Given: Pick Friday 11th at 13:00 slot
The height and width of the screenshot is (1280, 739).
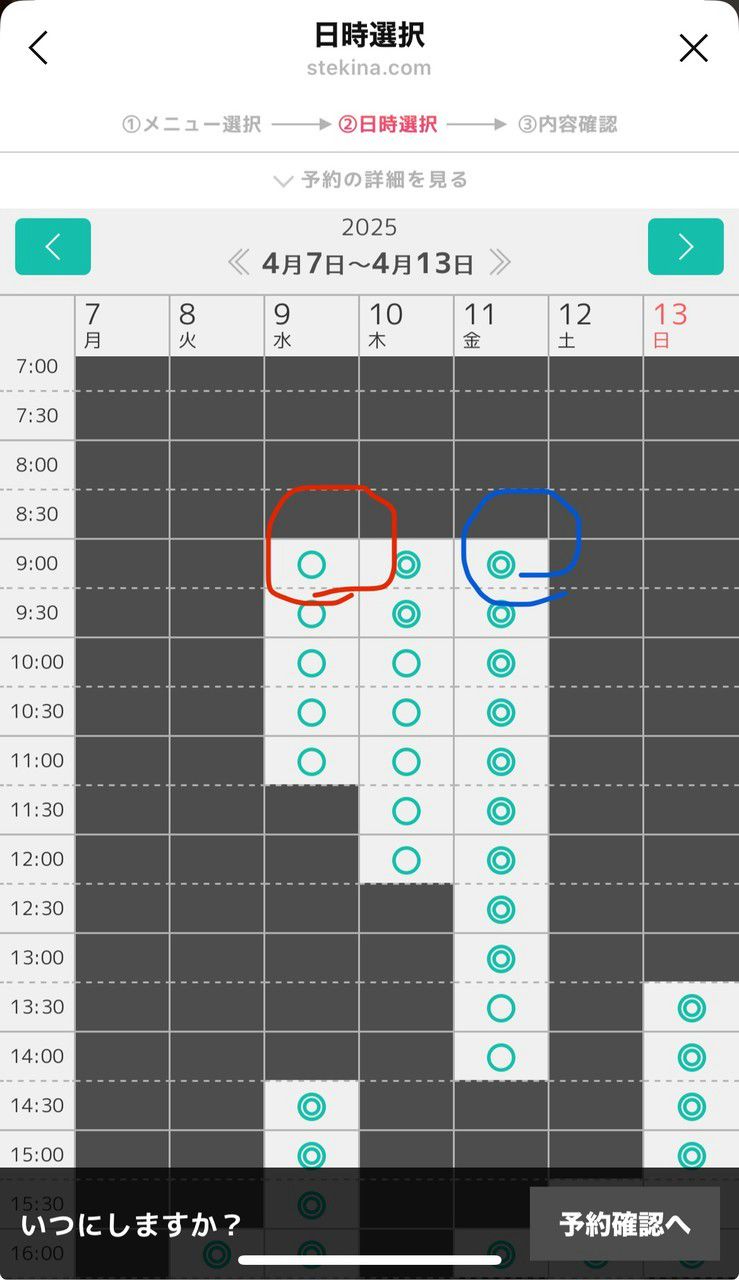Looking at the screenshot, I should click(500, 958).
